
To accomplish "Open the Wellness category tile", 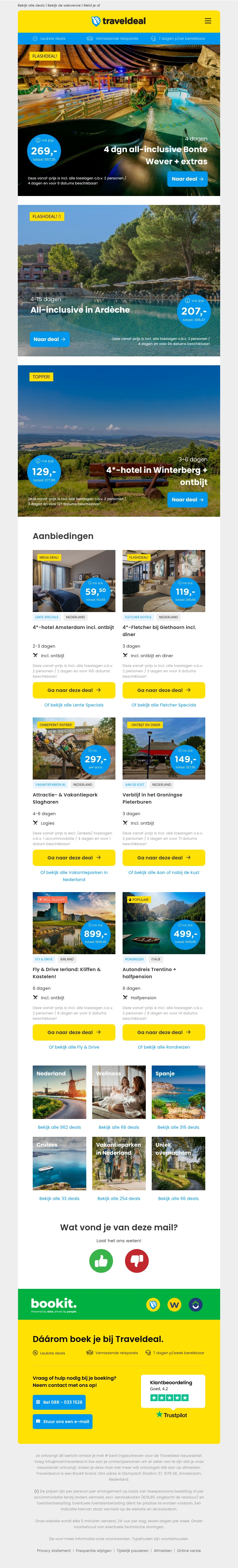I will 119,1093.
